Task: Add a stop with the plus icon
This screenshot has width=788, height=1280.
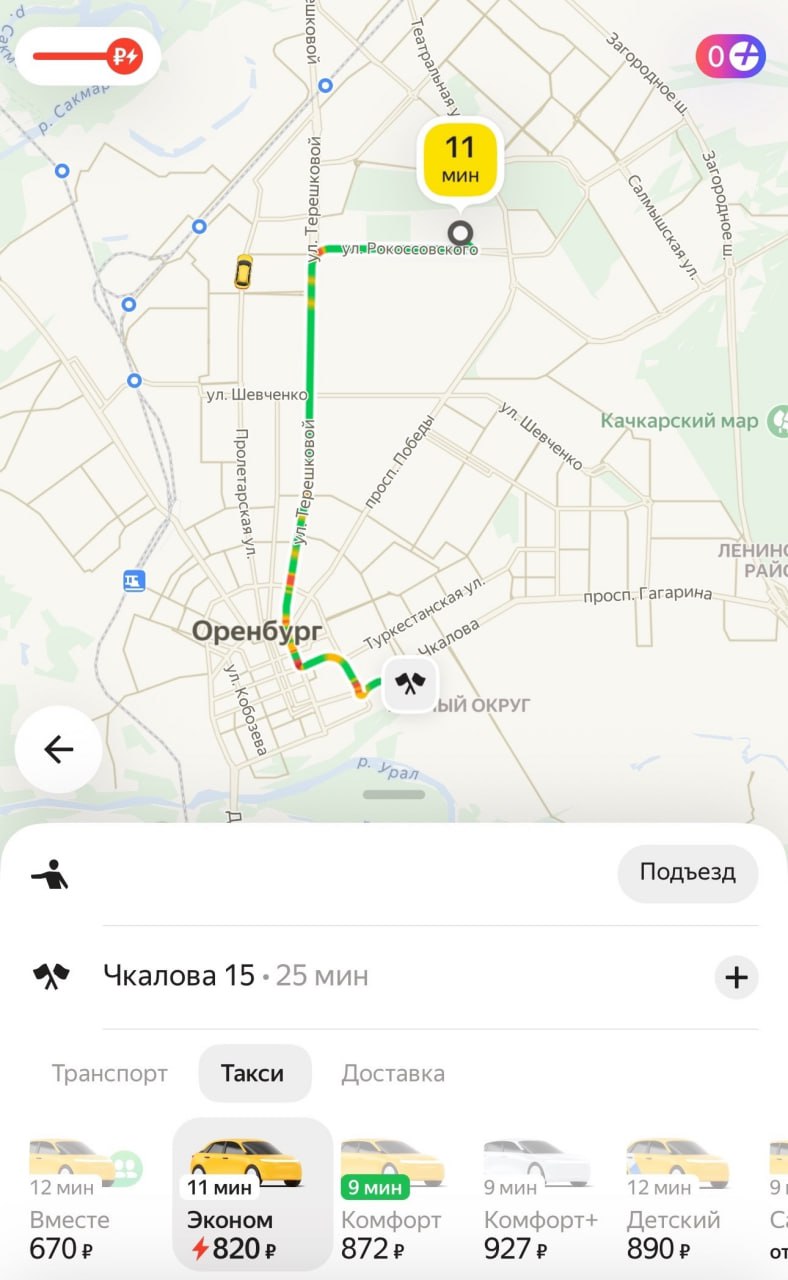Action: click(736, 977)
